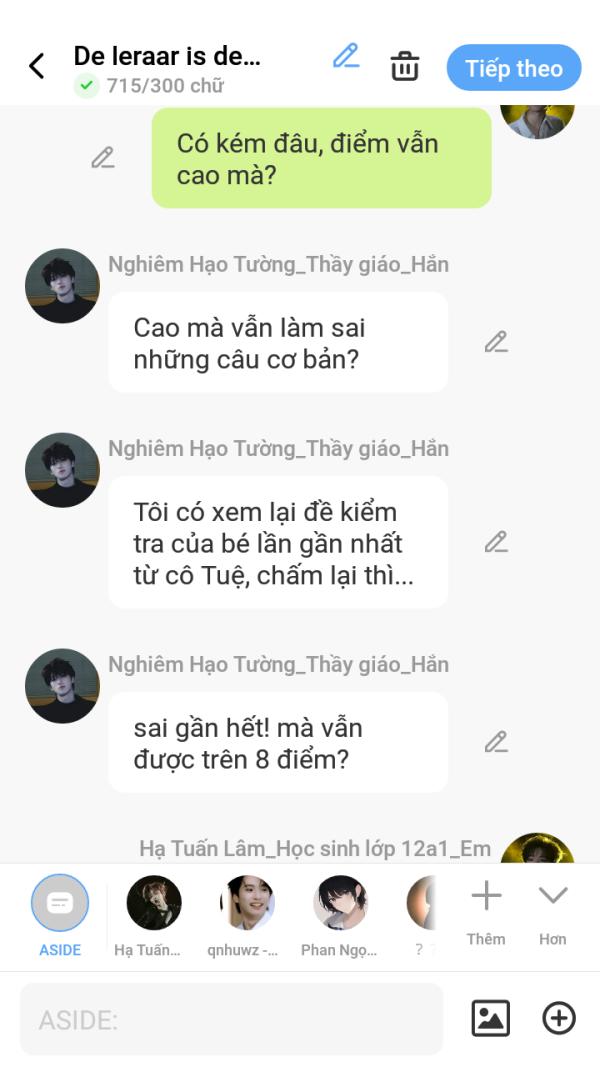
Task: Edit the story title with the pencil icon
Action: click(x=346, y=56)
